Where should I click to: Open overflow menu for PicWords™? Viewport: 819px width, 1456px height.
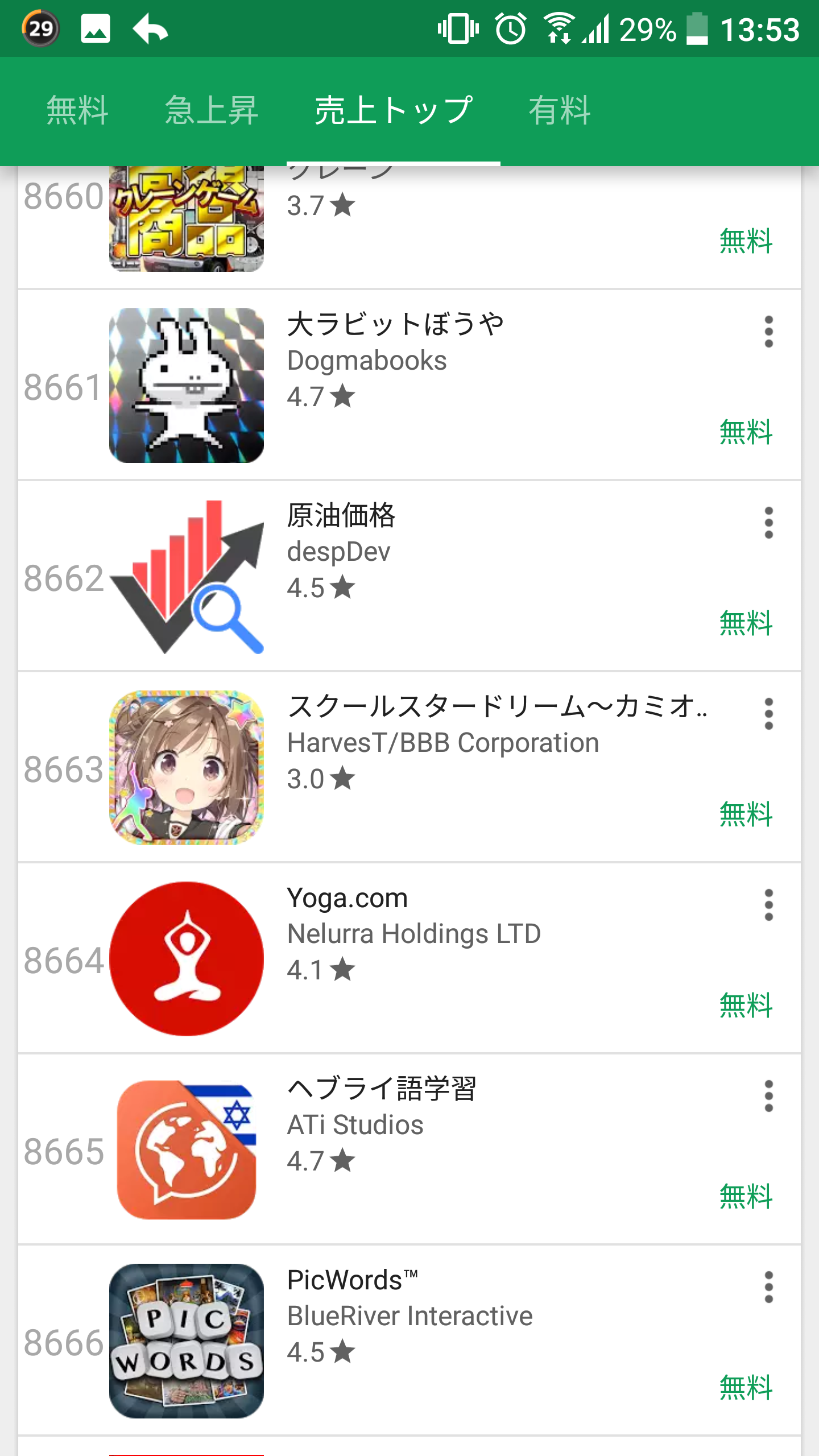pos(768,1287)
